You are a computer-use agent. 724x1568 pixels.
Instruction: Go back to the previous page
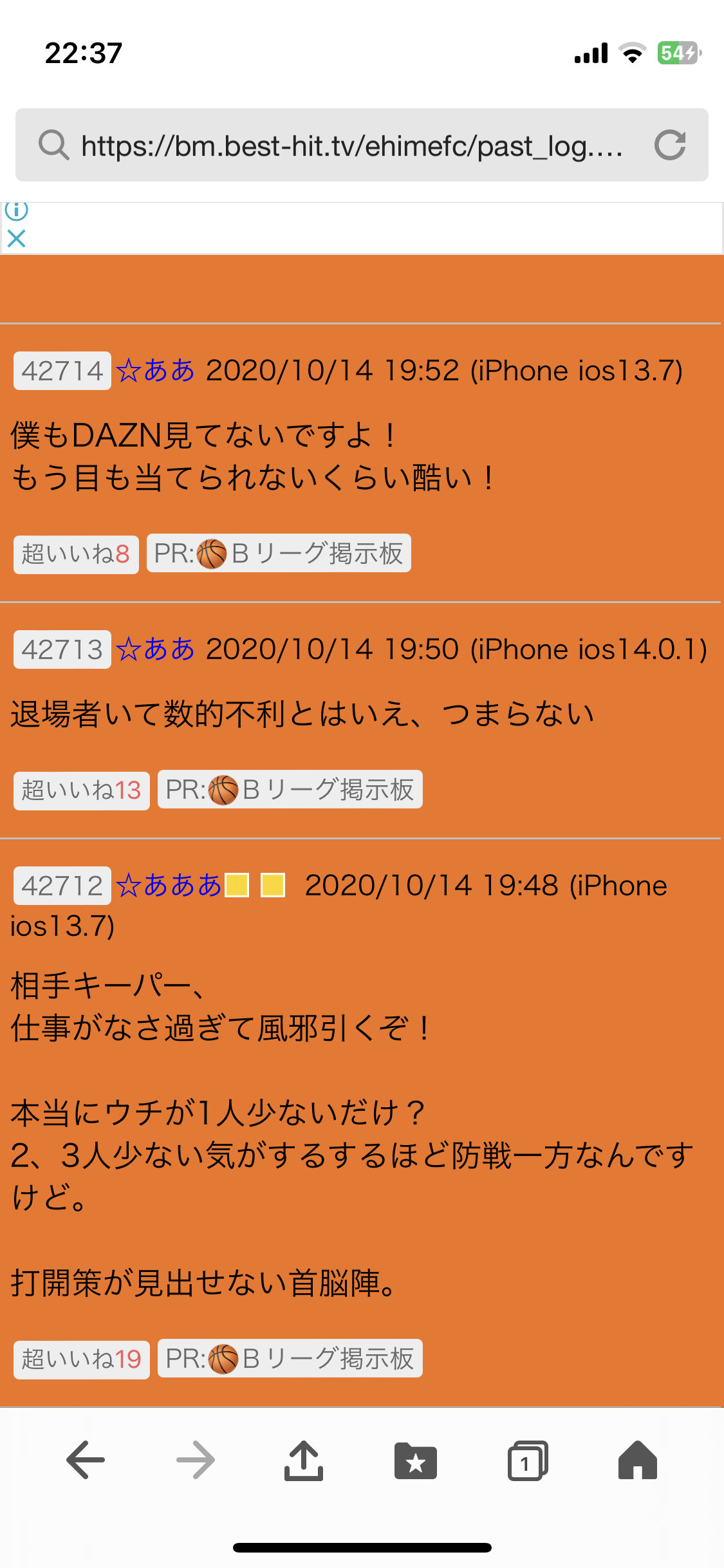click(x=86, y=1460)
